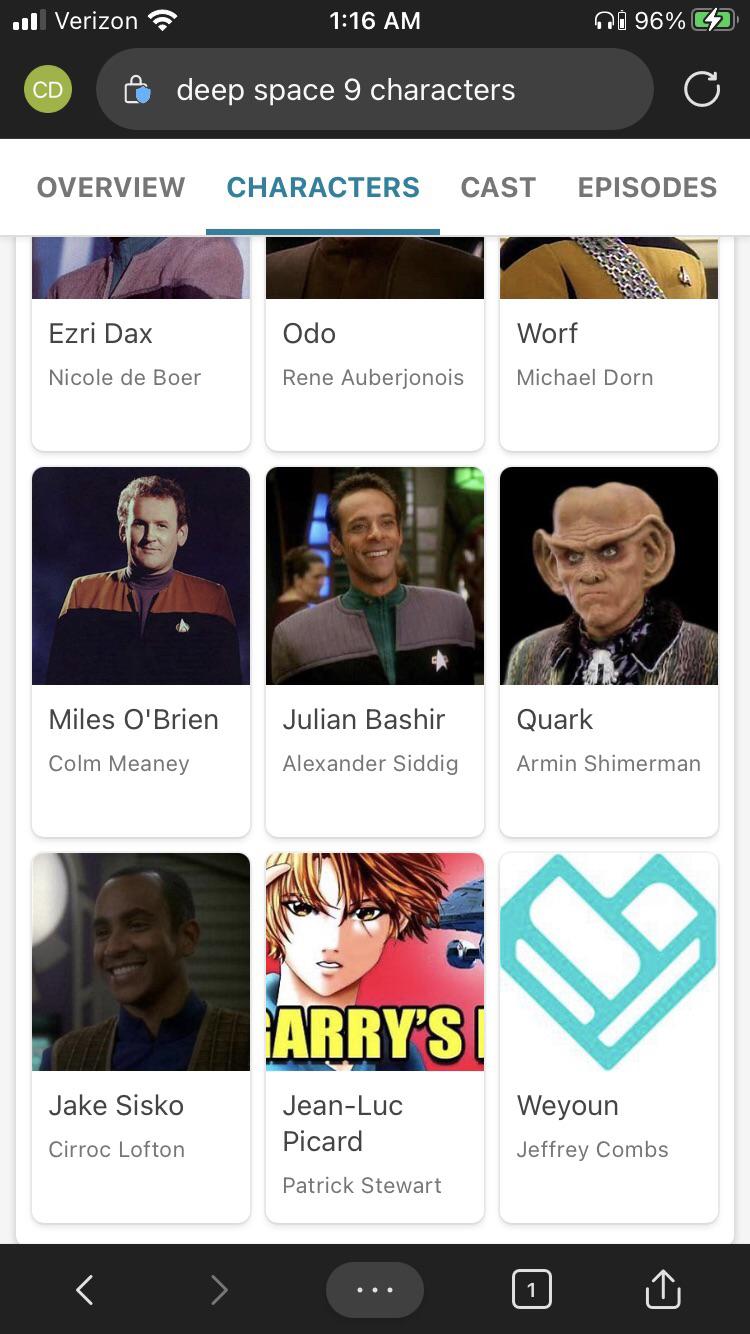The width and height of the screenshot is (750, 1334).
Task: Open the Quark character card
Action: click(x=609, y=650)
